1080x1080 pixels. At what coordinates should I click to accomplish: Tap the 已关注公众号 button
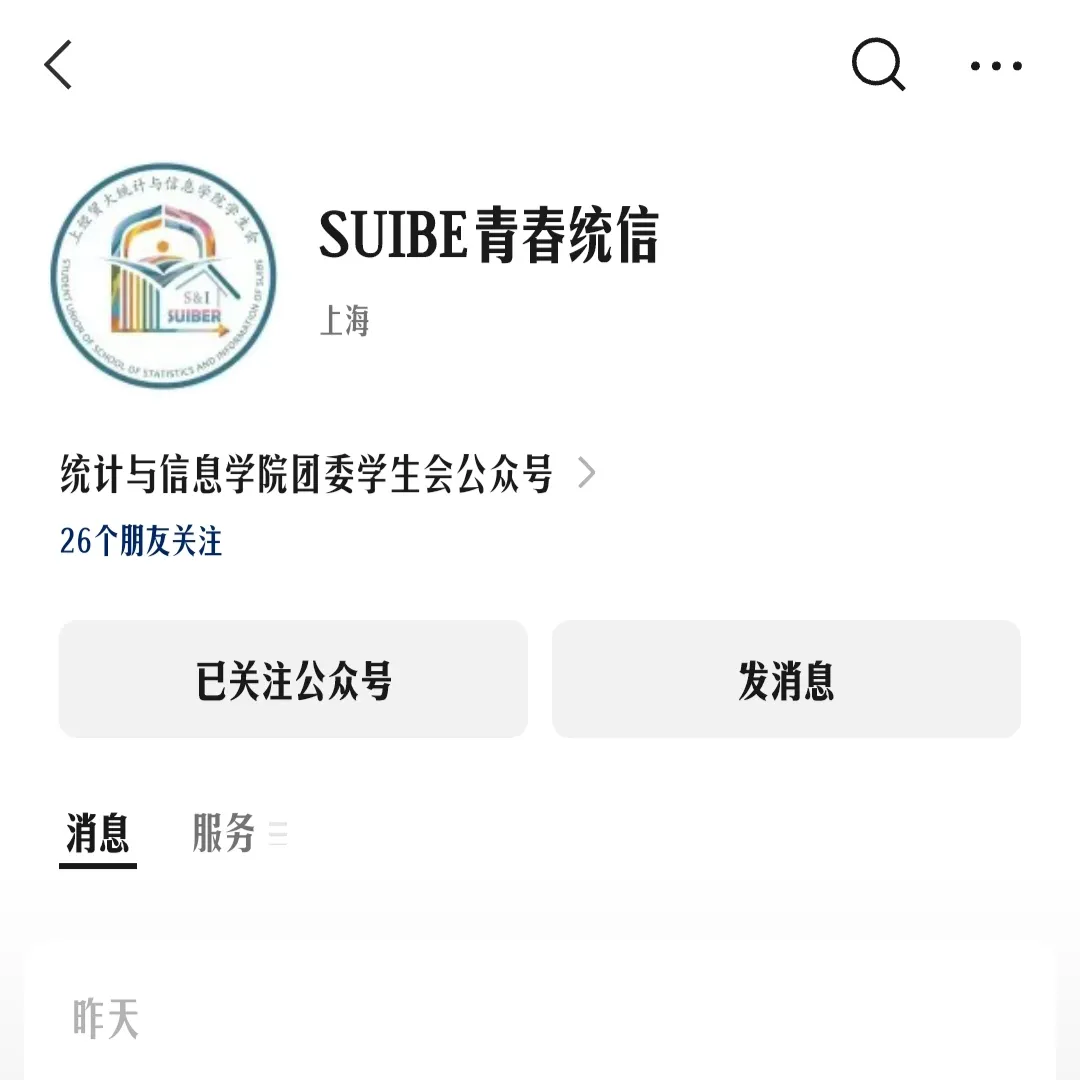293,680
